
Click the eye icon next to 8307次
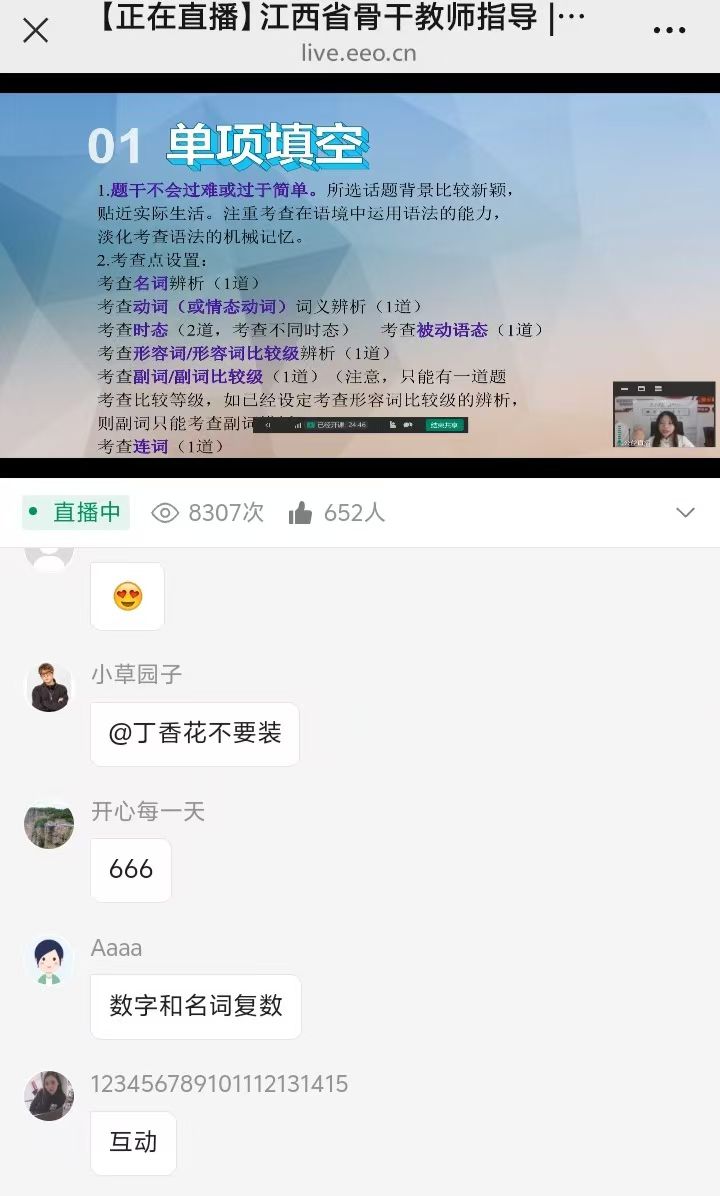(x=168, y=512)
